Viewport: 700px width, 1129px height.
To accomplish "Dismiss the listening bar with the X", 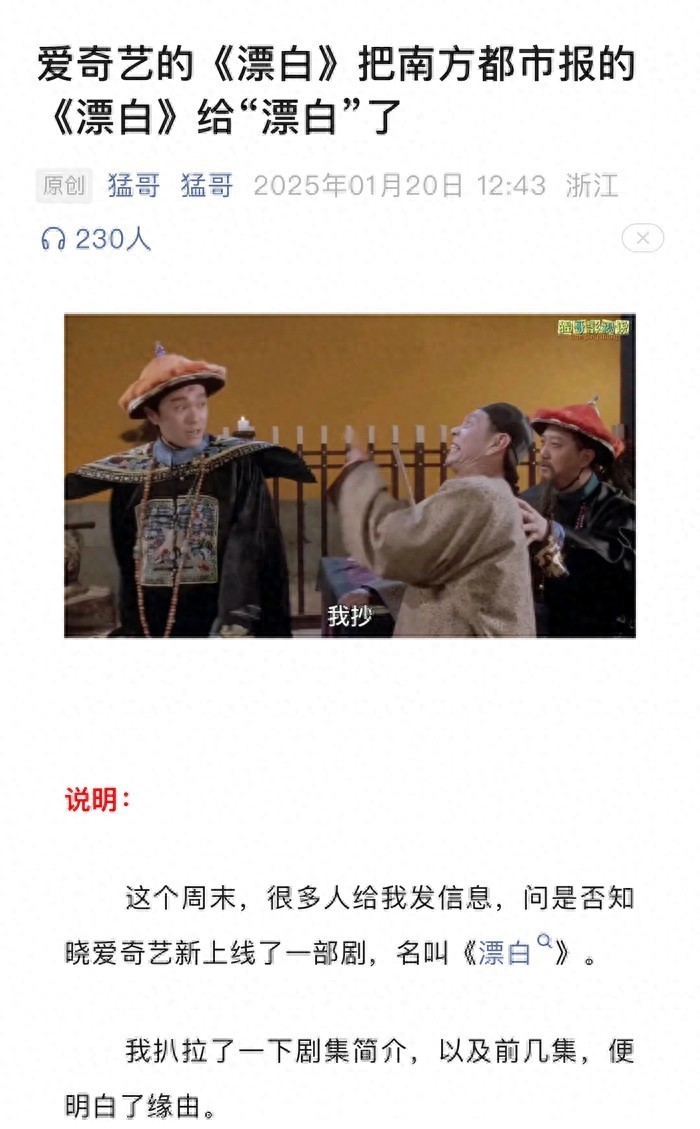I will click(x=642, y=238).
